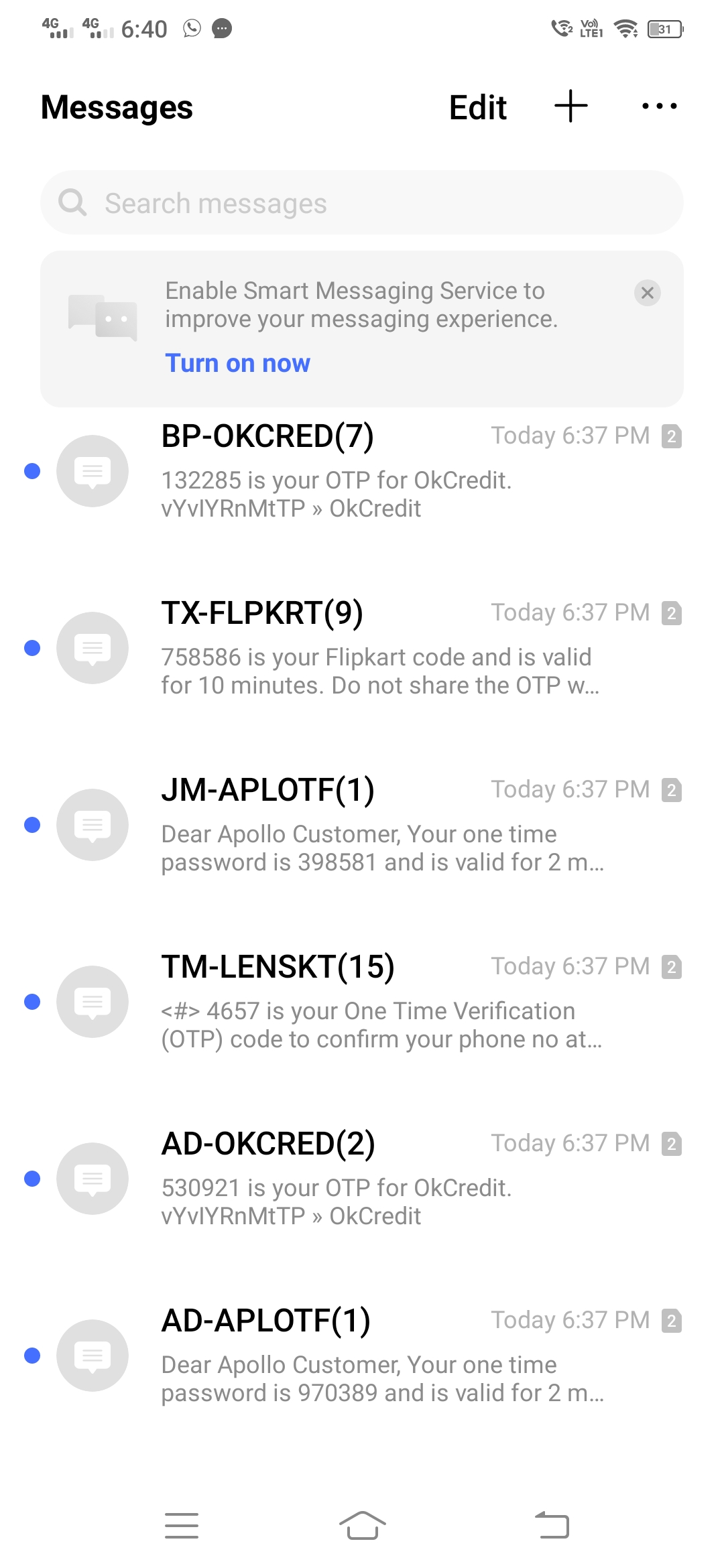This screenshot has width=724, height=1568.
Task: Tap the Edit button
Action: (477, 107)
